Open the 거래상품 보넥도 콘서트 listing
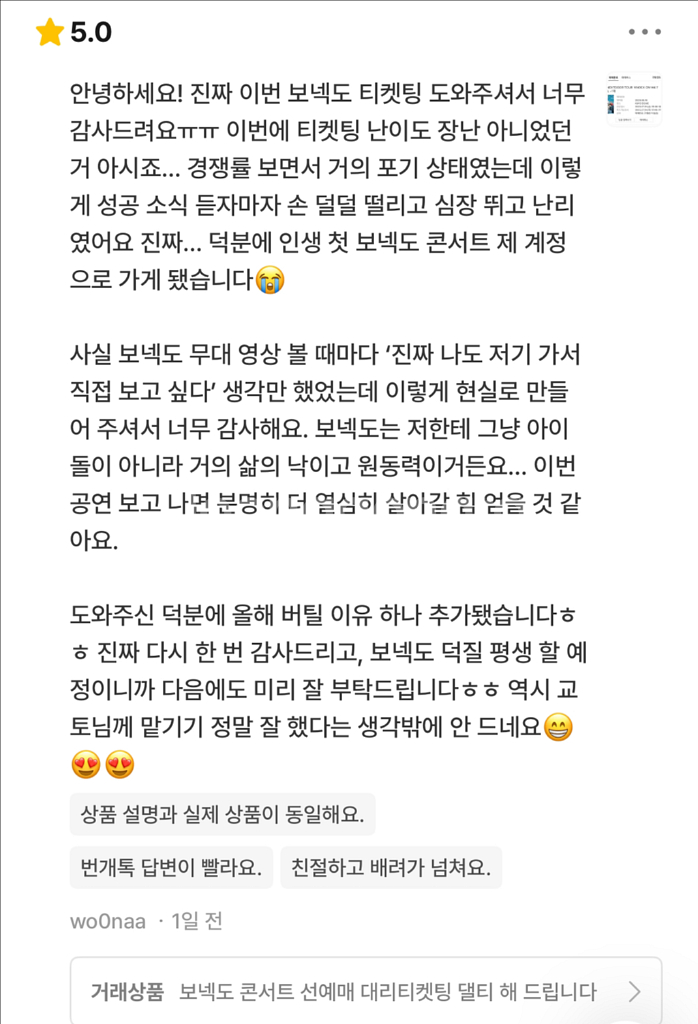The width and height of the screenshot is (698, 1024). [366, 991]
